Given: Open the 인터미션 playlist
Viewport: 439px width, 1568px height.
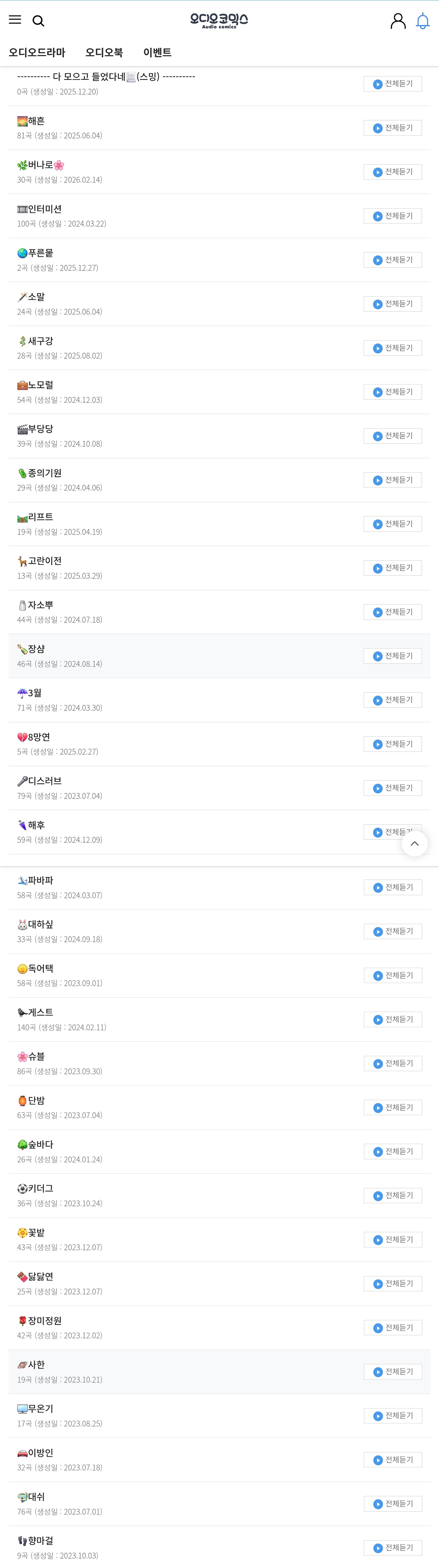Looking at the screenshot, I should click(x=44, y=209).
